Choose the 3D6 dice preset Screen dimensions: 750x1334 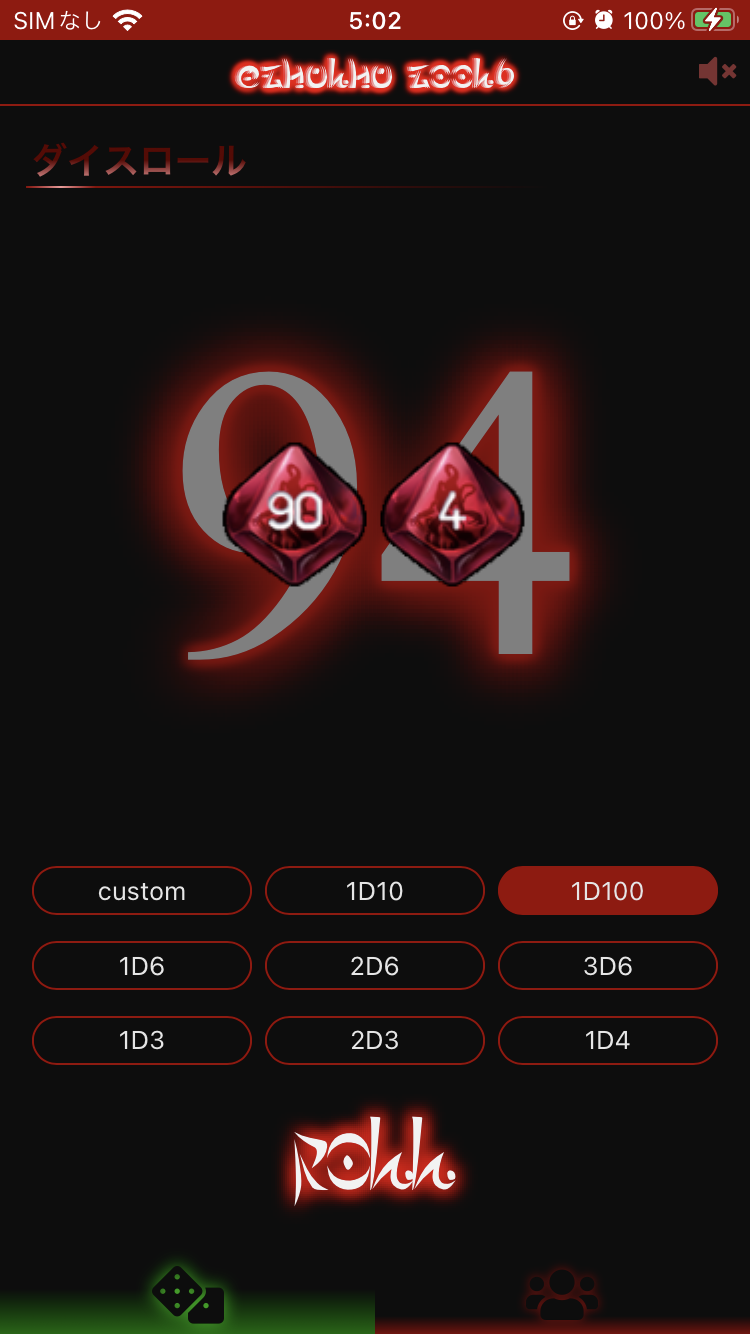(x=608, y=965)
